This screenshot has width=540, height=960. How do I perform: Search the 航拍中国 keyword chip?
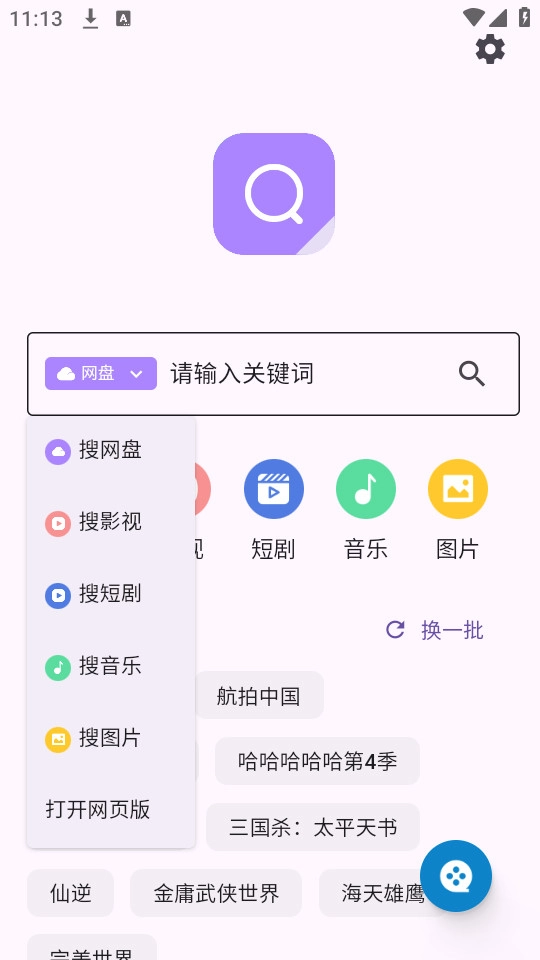pyautogui.click(x=259, y=696)
